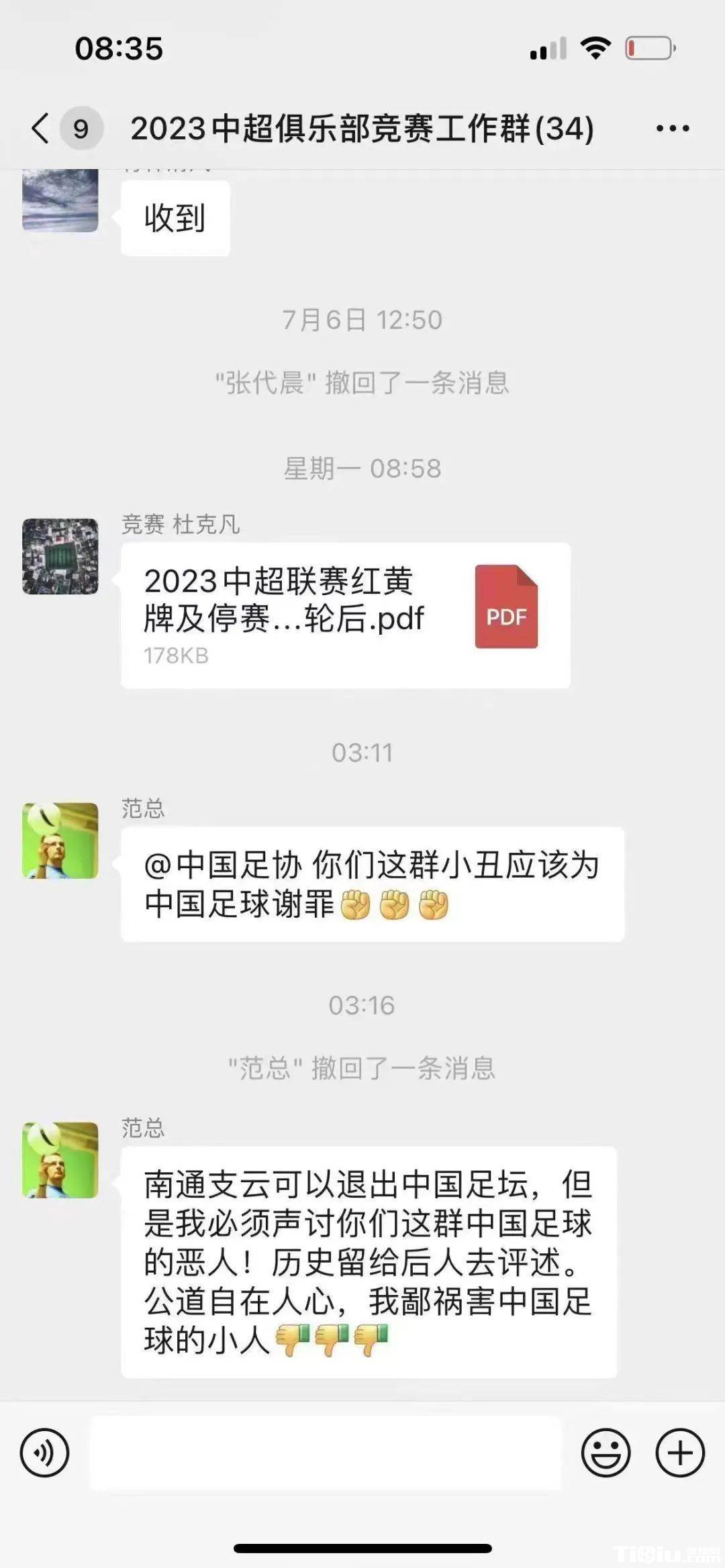
Task: Switch to voice message input
Action: coord(44,1453)
